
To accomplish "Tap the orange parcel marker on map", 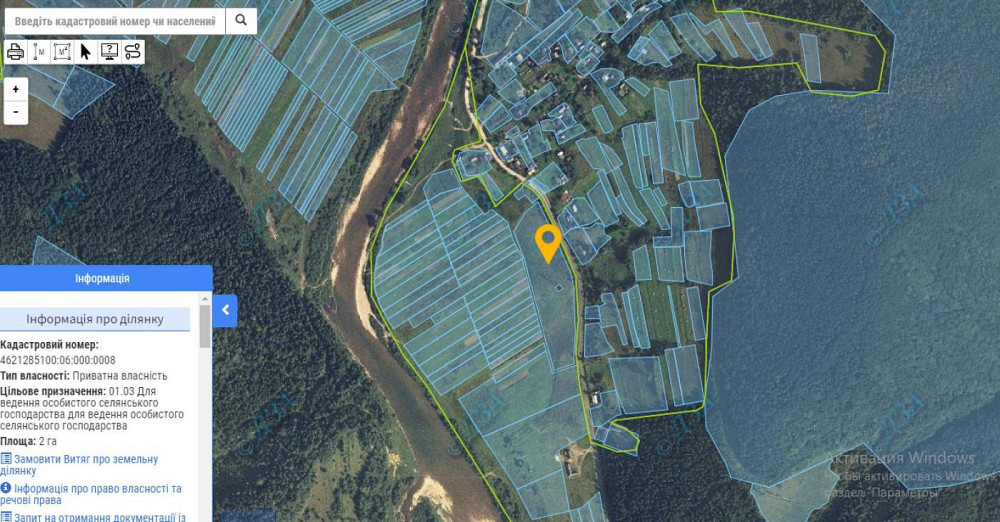I will click(547, 241).
